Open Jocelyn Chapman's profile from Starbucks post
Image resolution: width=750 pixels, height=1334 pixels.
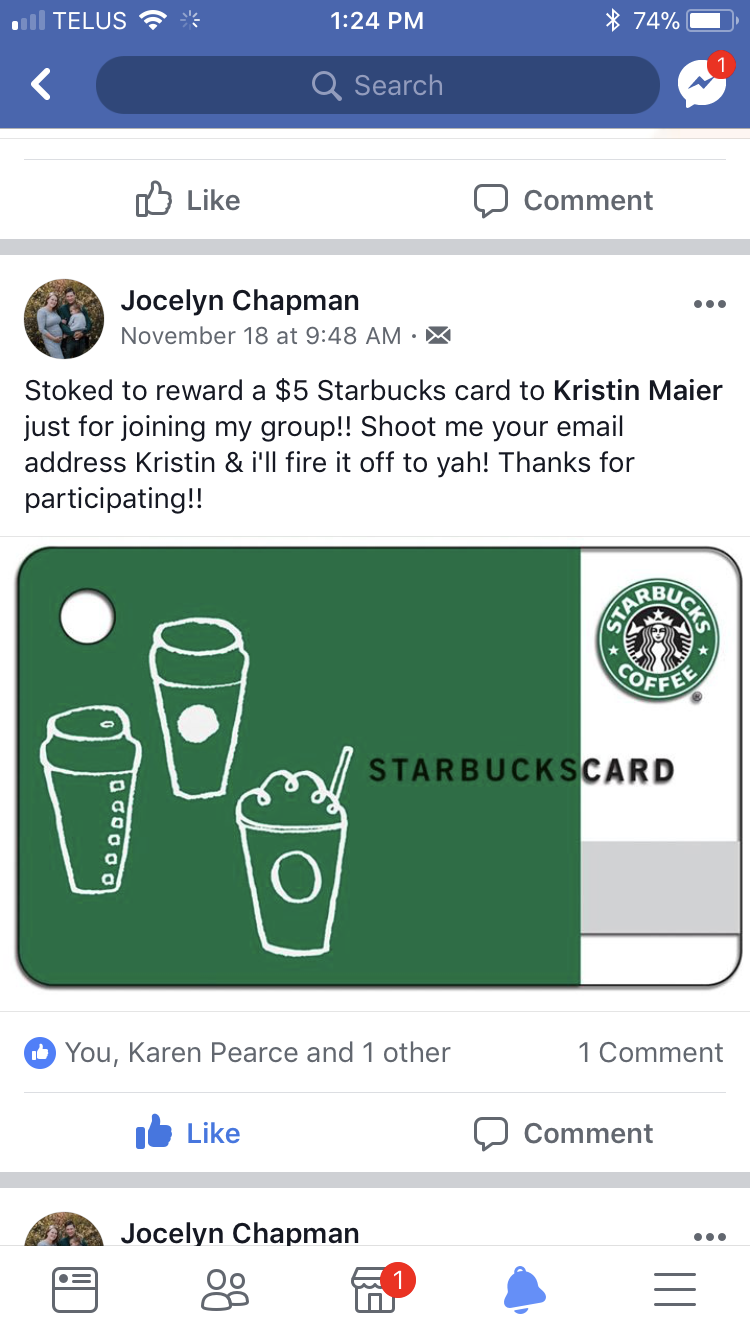(239, 300)
